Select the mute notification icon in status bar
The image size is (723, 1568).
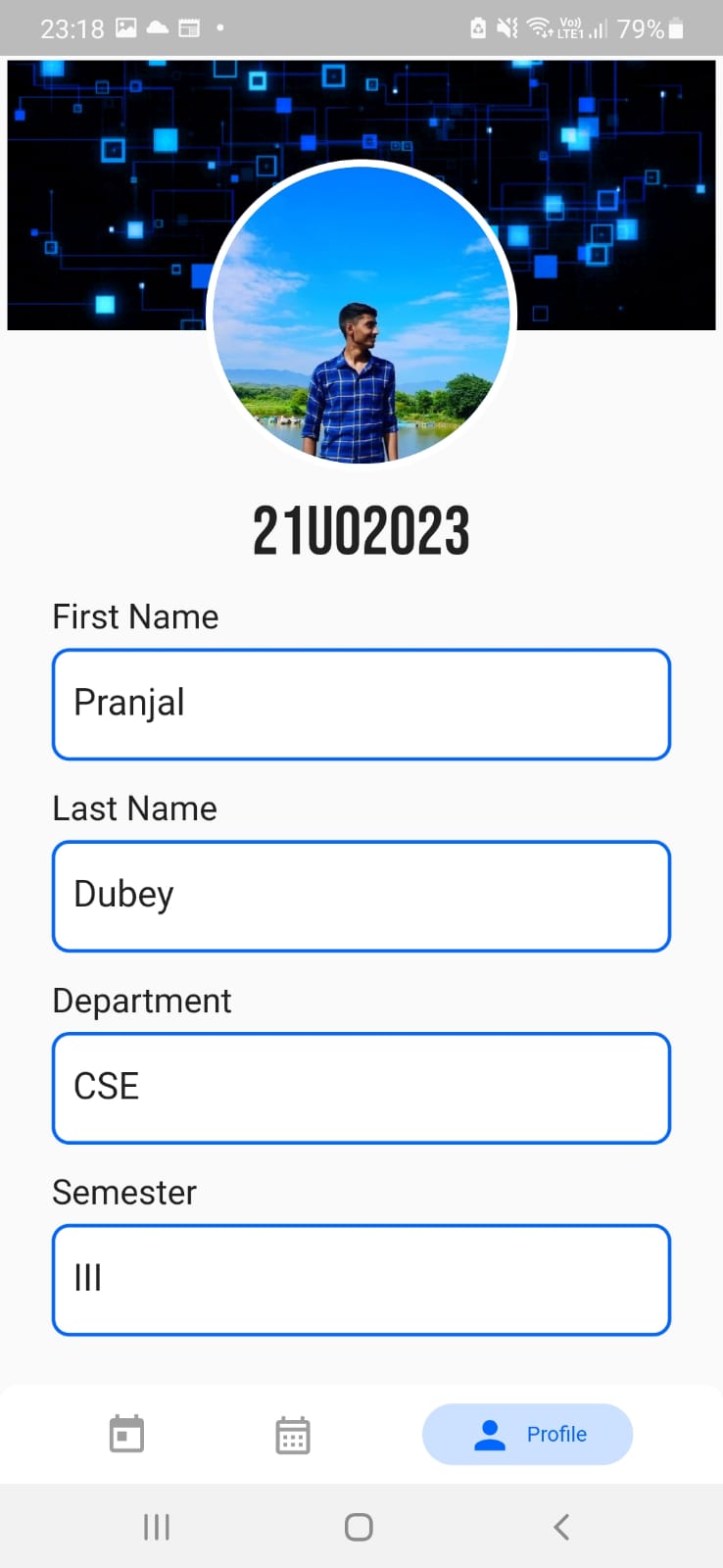pos(506,27)
